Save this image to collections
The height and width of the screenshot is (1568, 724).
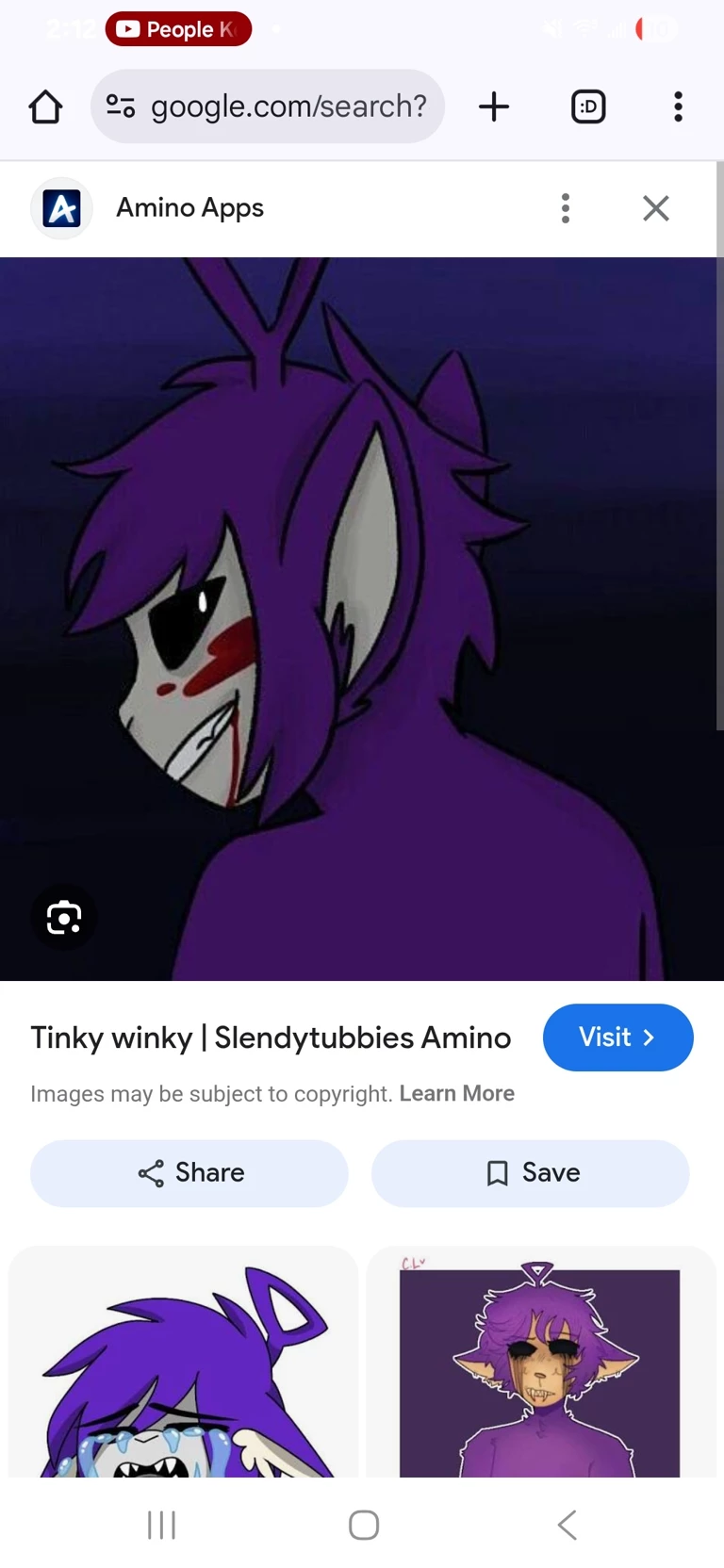531,1173
